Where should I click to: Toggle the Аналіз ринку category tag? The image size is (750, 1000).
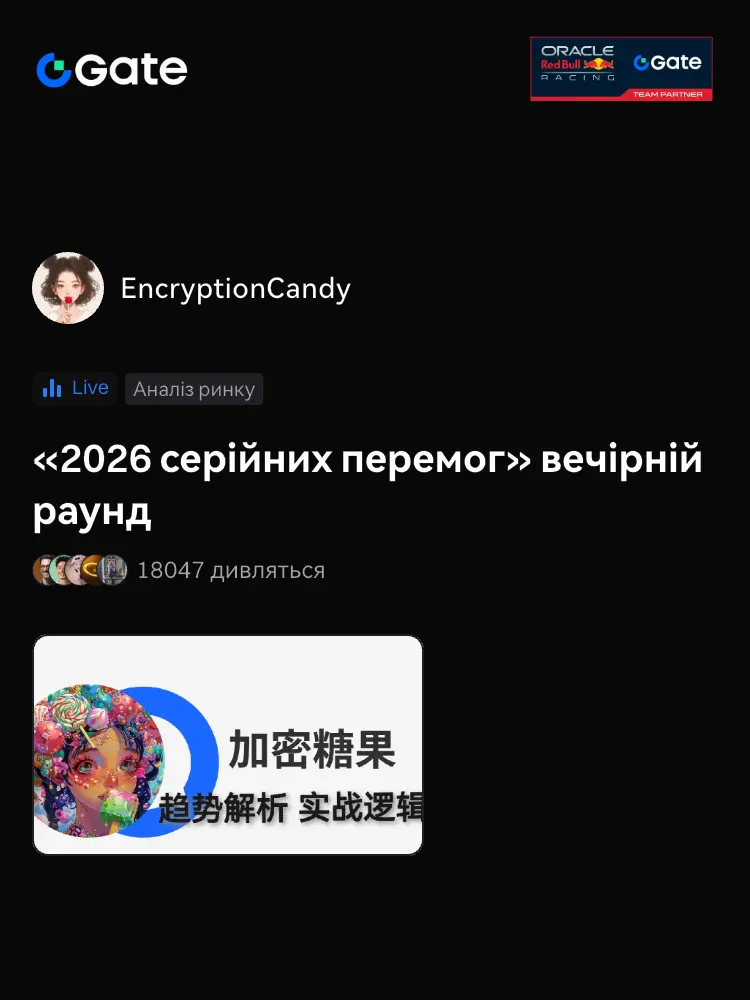(194, 389)
